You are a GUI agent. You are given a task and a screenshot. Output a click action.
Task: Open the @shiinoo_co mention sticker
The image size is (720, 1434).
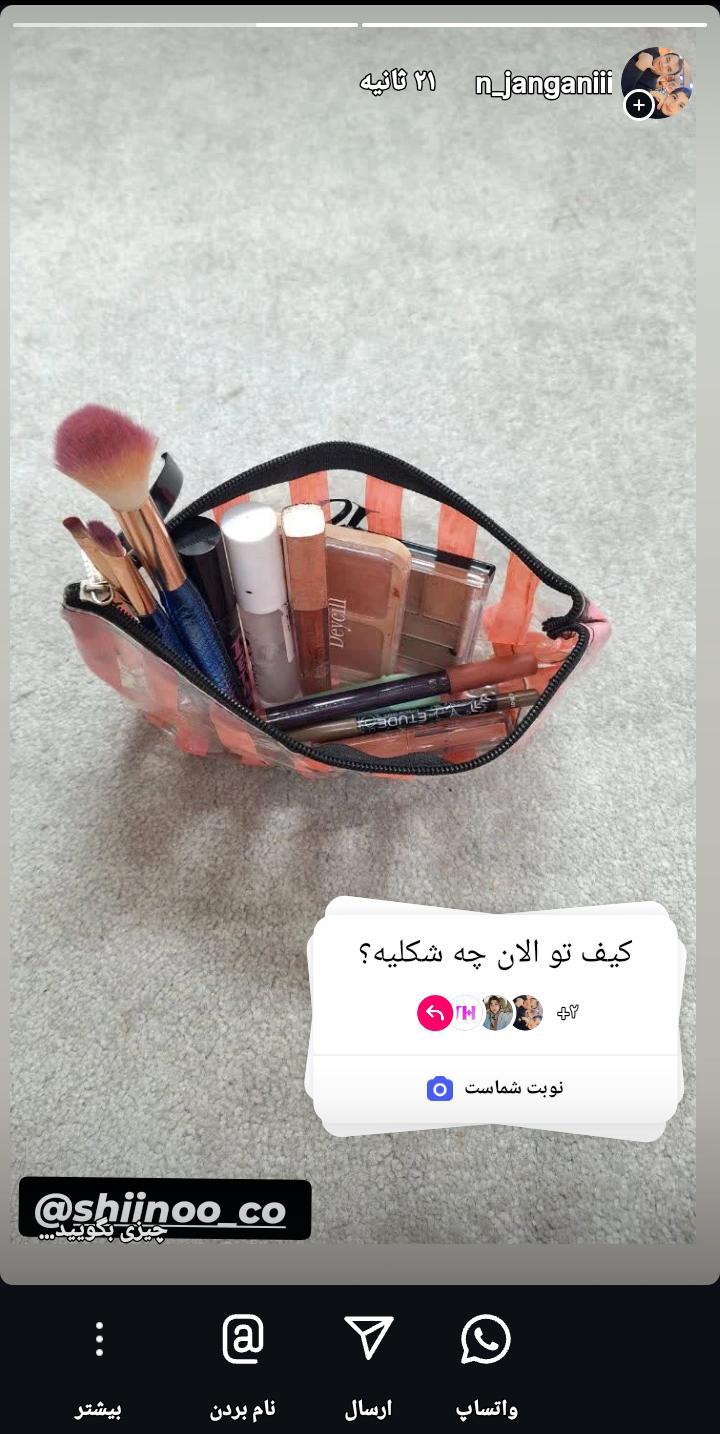pyautogui.click(x=162, y=1209)
